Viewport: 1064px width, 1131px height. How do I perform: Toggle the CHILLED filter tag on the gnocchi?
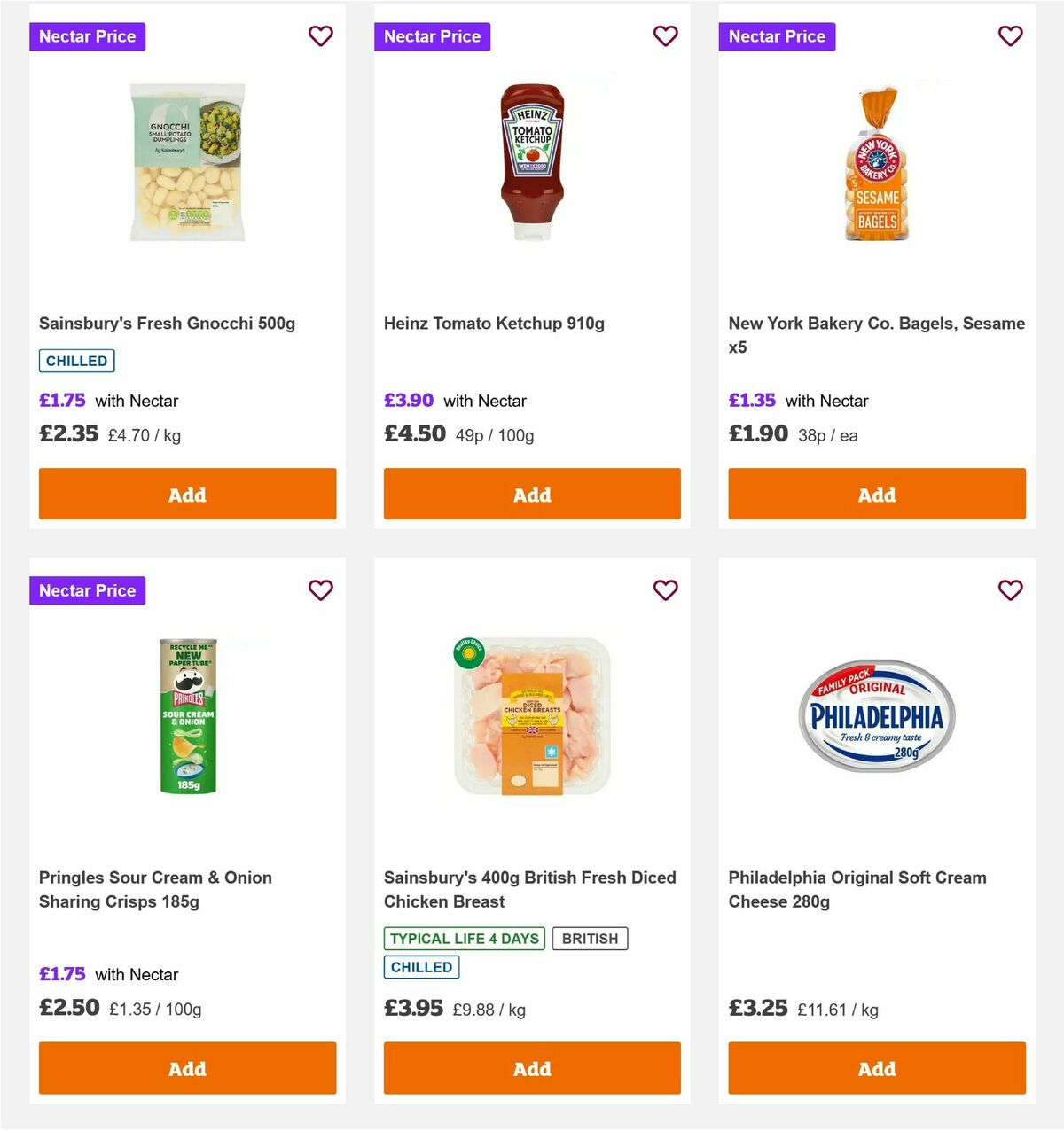pos(76,361)
